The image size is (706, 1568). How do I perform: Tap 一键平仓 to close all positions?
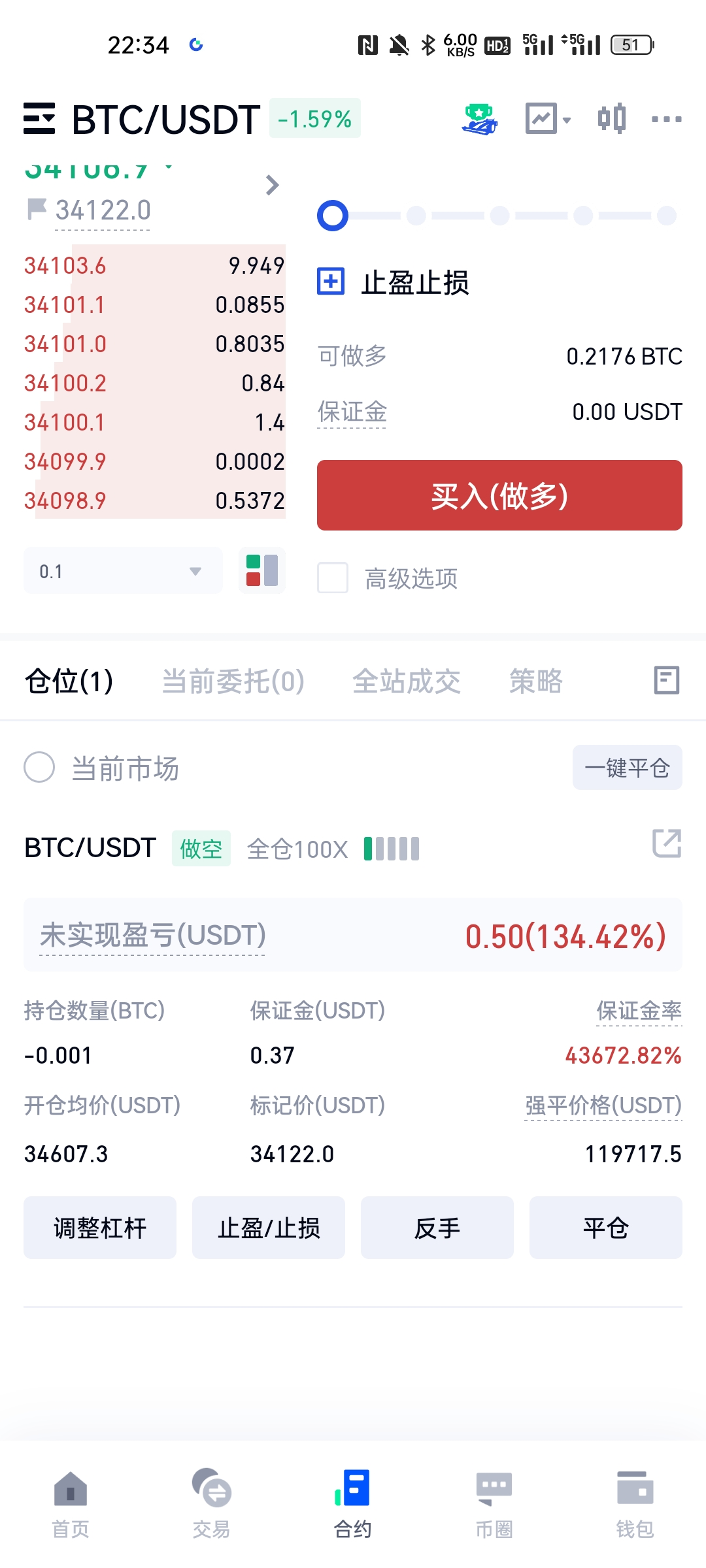coord(628,767)
